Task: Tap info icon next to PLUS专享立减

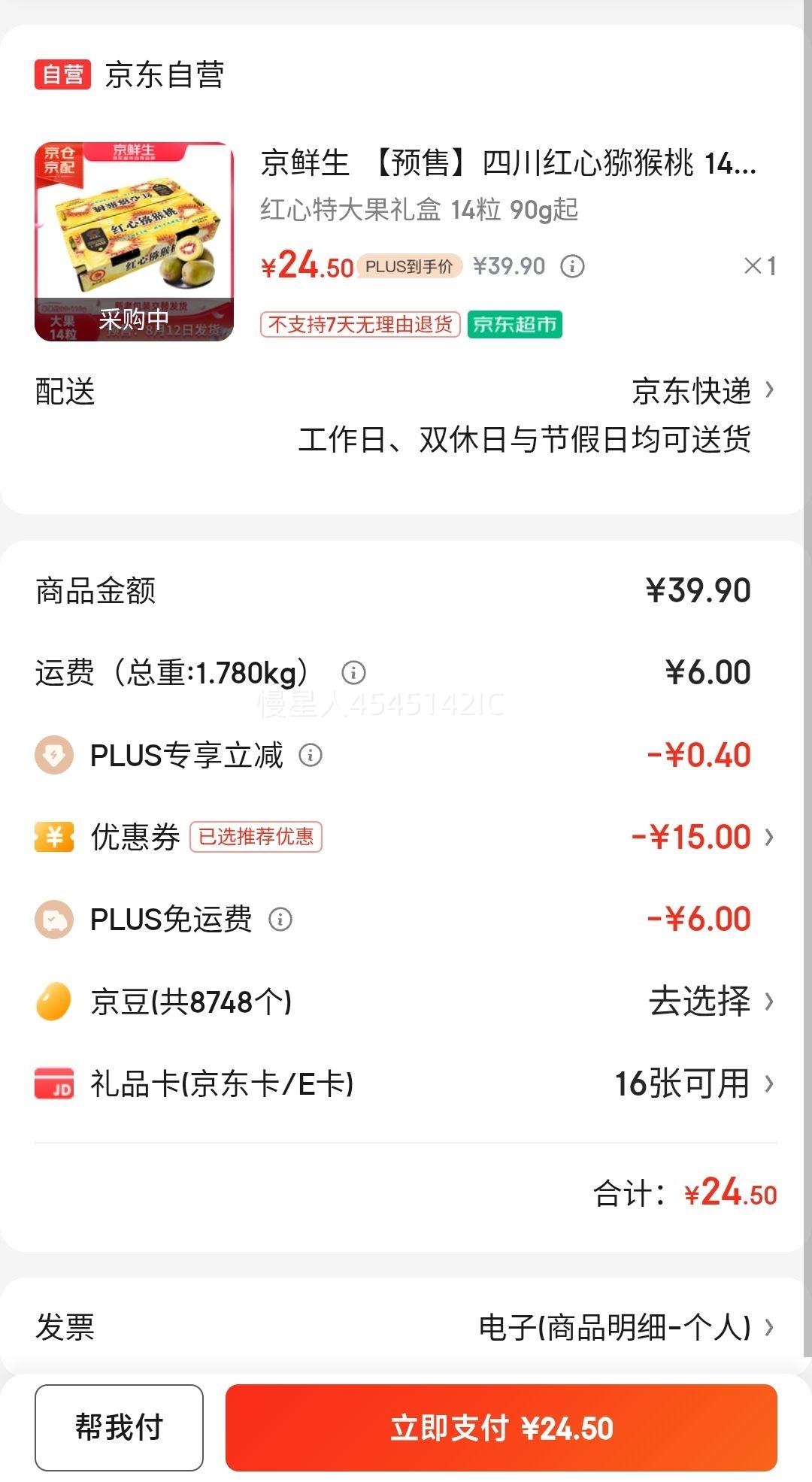Action: click(x=311, y=754)
